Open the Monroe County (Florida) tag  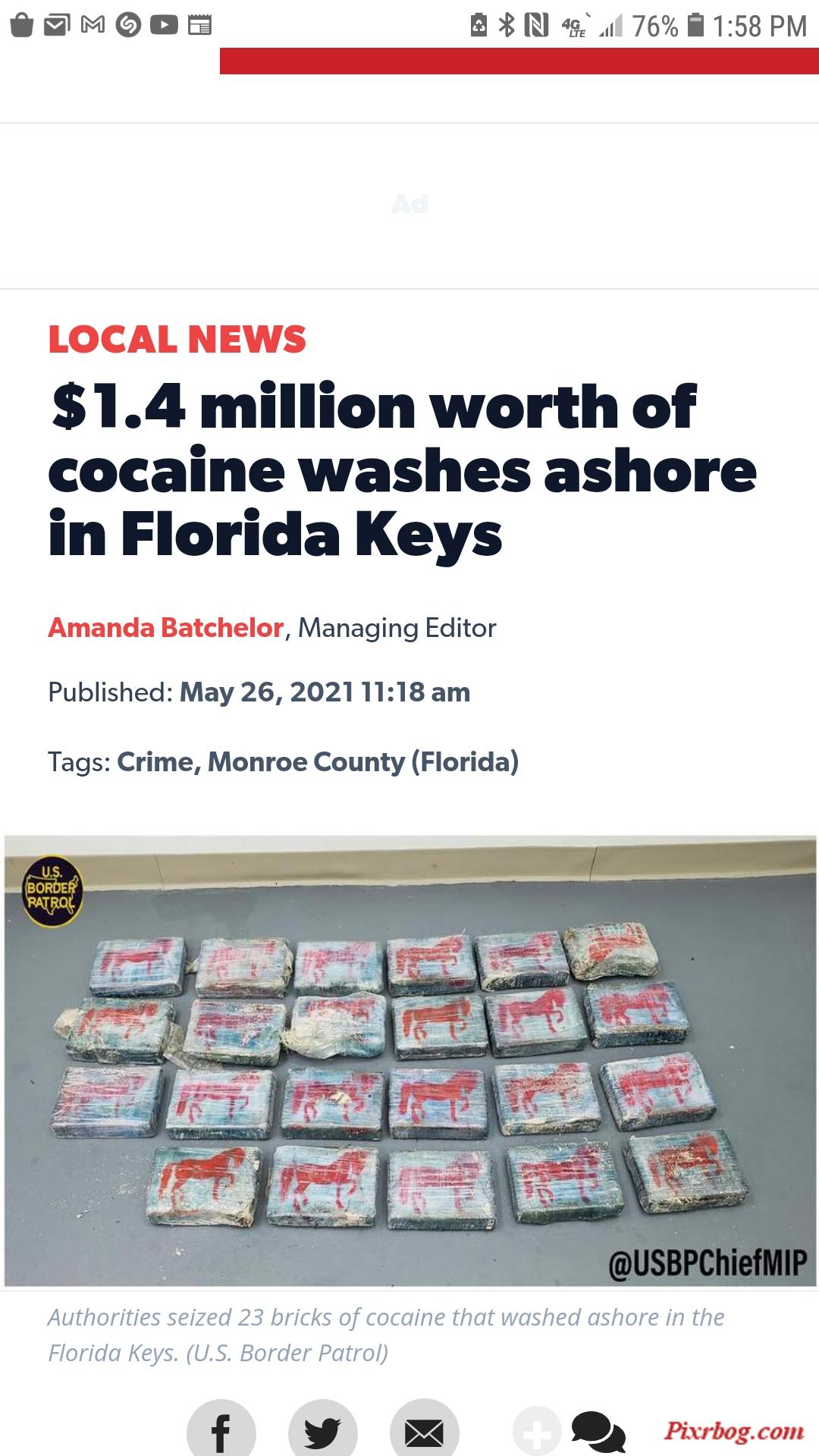tap(362, 761)
